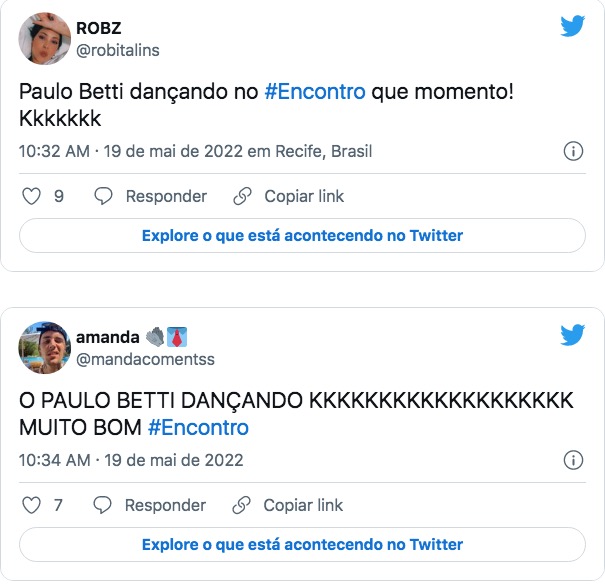605x584 pixels.
Task: Copy the link to amanda's tweet
Action: 288,506
